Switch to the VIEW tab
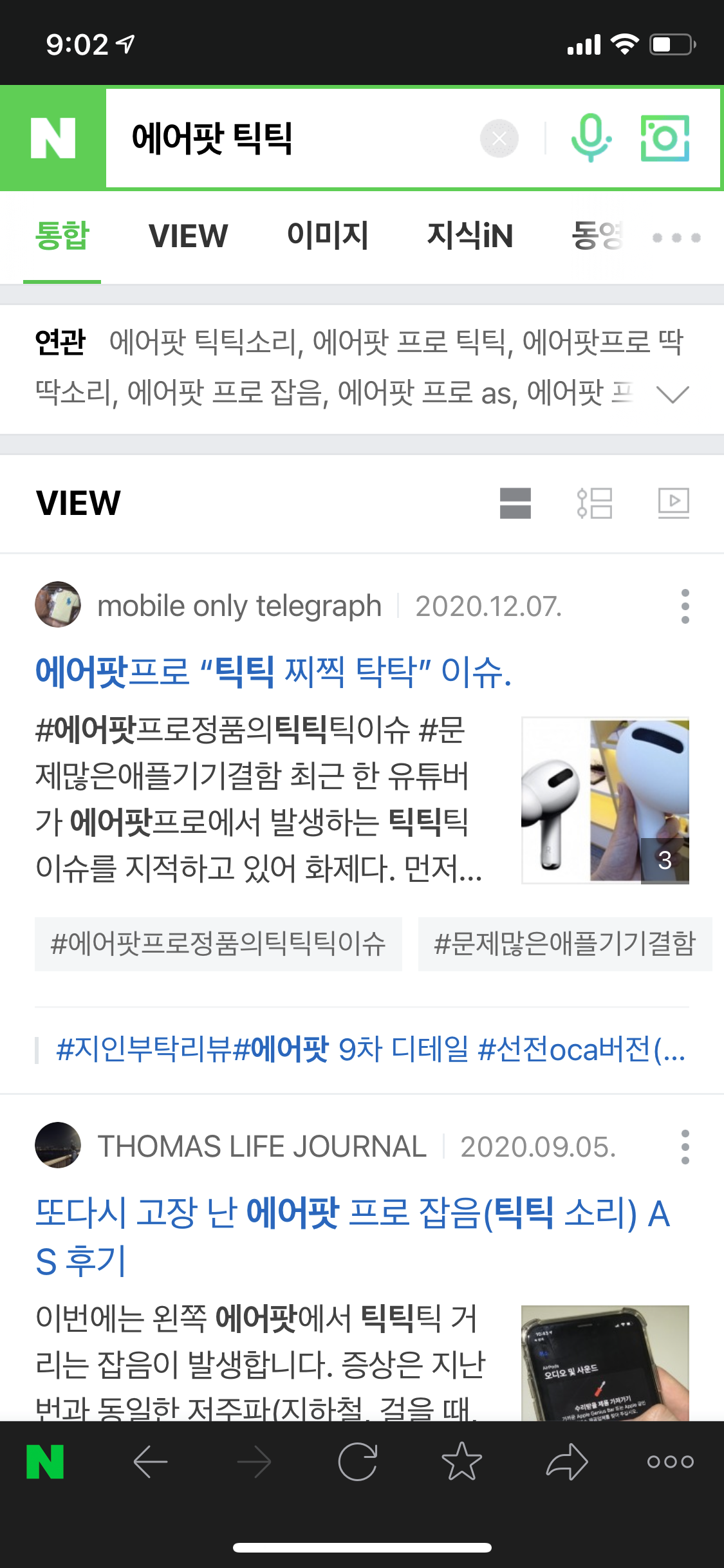Viewport: 724px width, 1568px height. pos(188,236)
